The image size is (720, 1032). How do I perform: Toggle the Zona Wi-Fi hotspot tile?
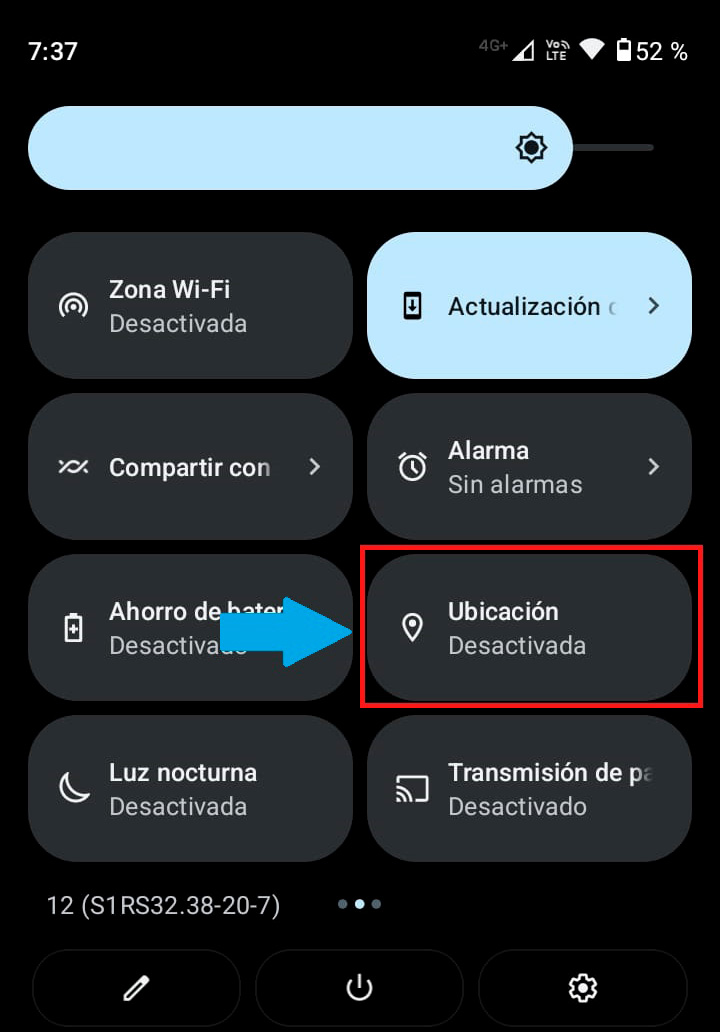click(190, 306)
